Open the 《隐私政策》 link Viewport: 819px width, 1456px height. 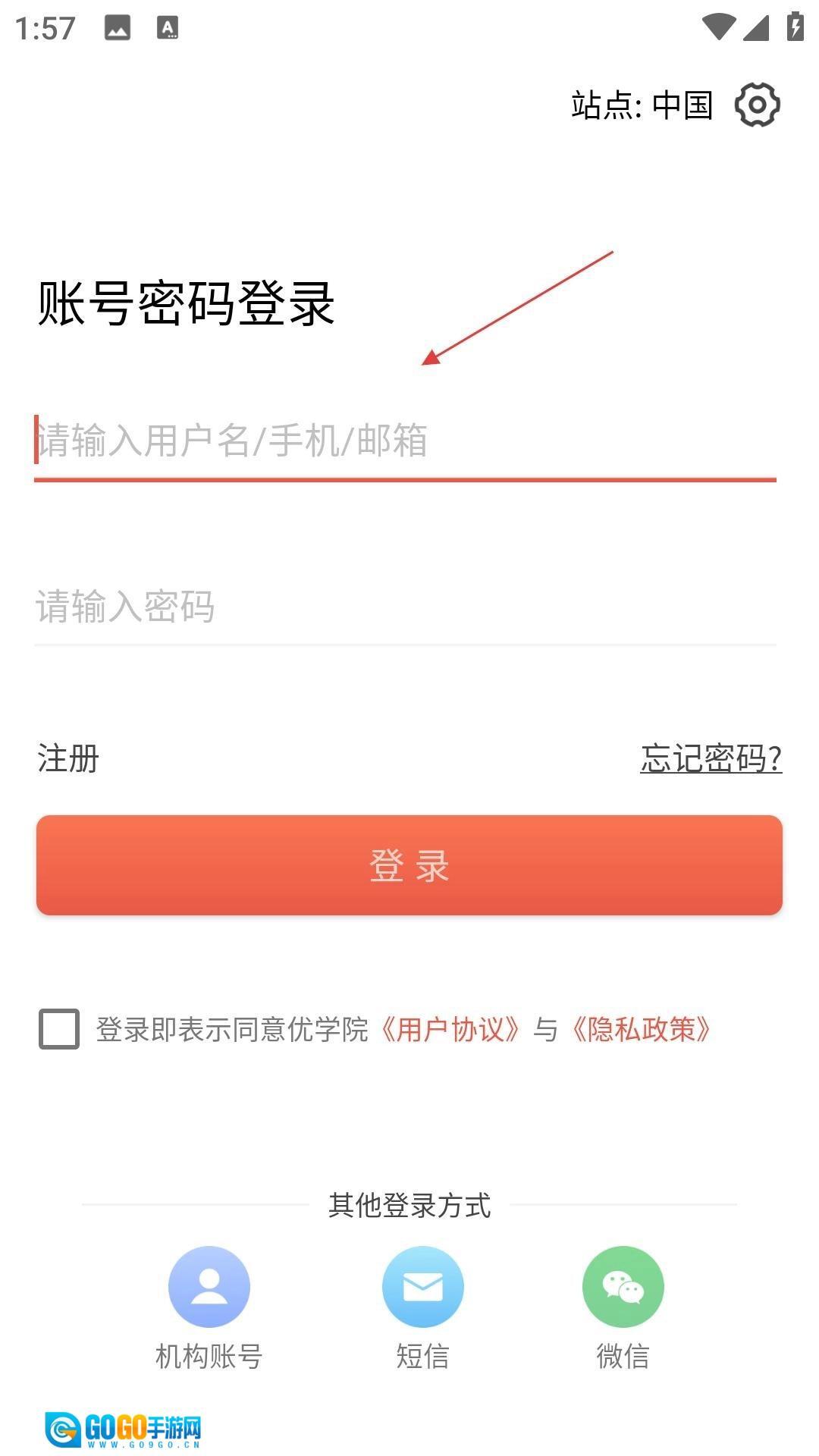tap(642, 1029)
